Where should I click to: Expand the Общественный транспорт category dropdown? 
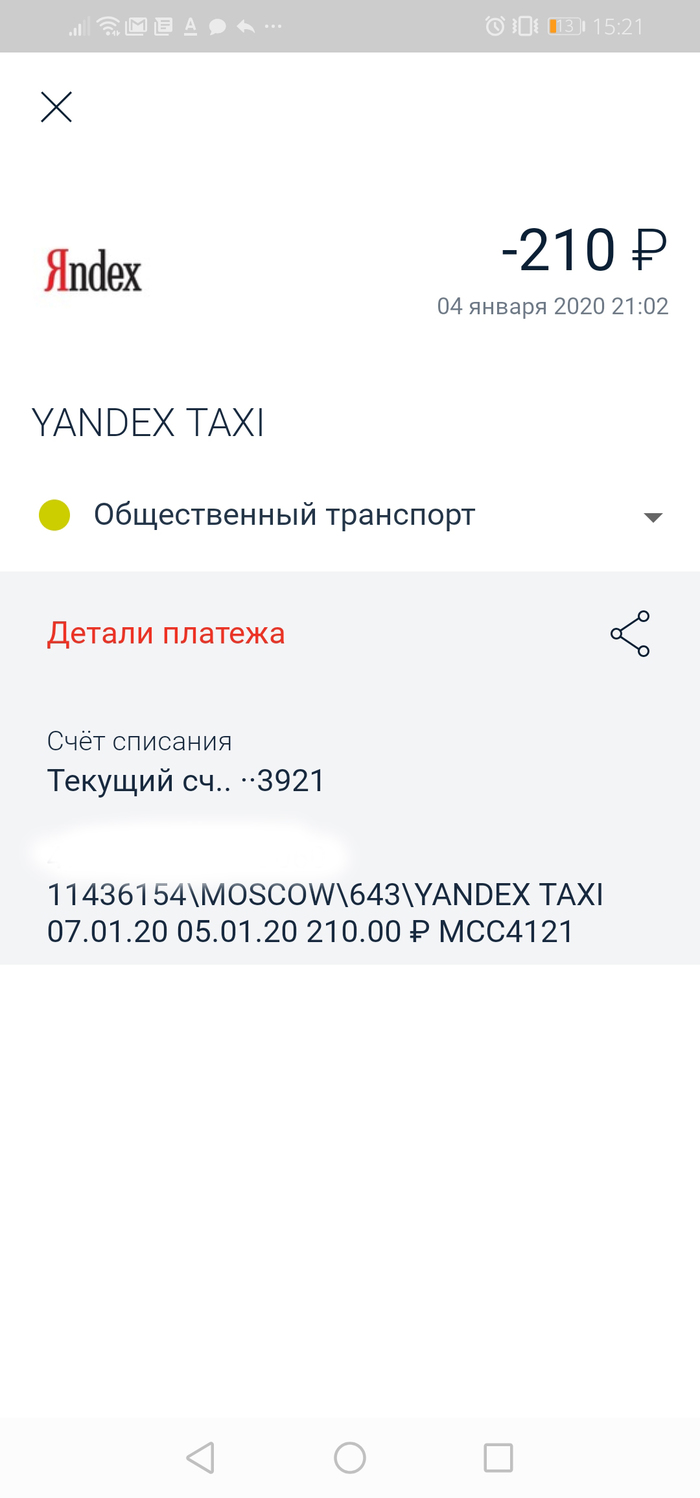pyautogui.click(x=652, y=517)
